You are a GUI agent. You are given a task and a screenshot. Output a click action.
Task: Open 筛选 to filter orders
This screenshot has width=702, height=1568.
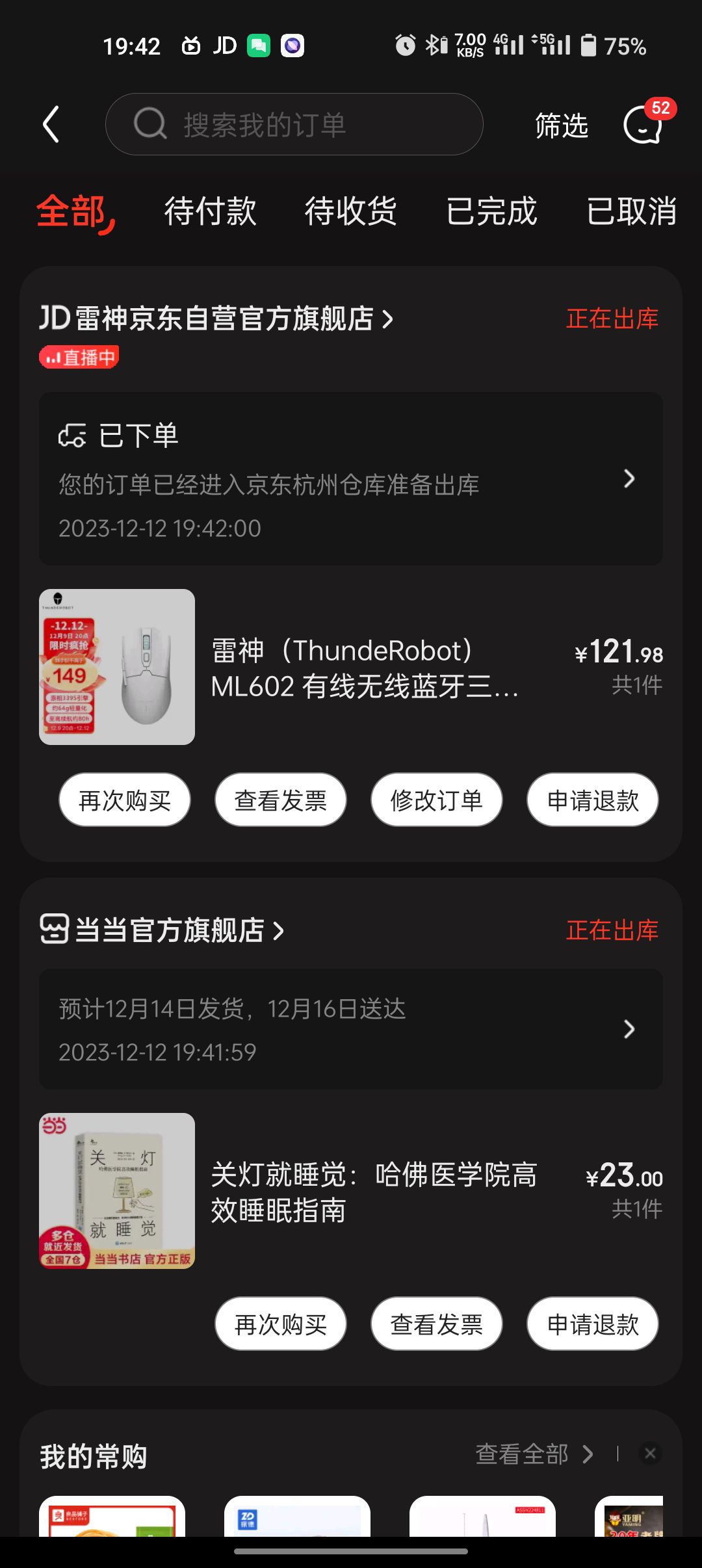562,125
